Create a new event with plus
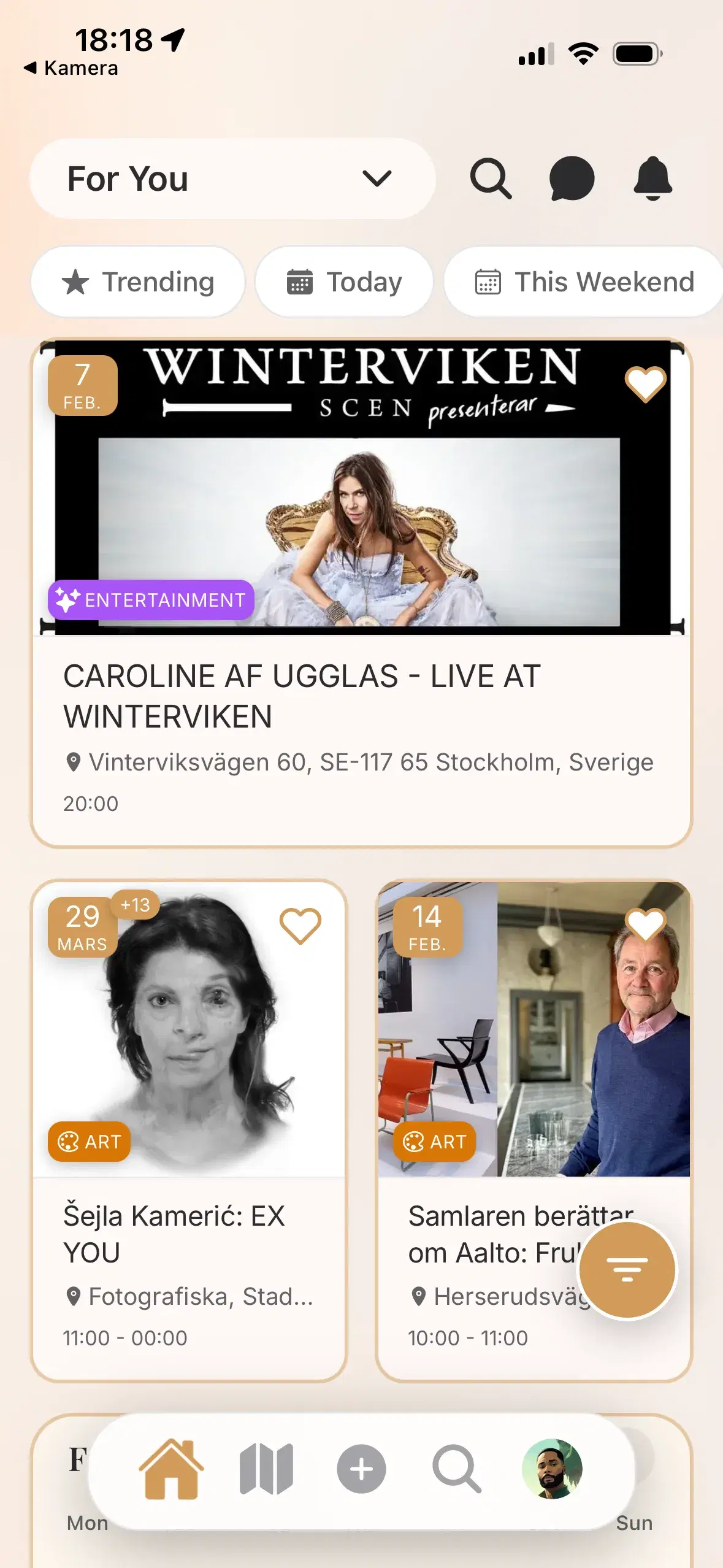The width and height of the screenshot is (723, 1568). click(361, 1469)
